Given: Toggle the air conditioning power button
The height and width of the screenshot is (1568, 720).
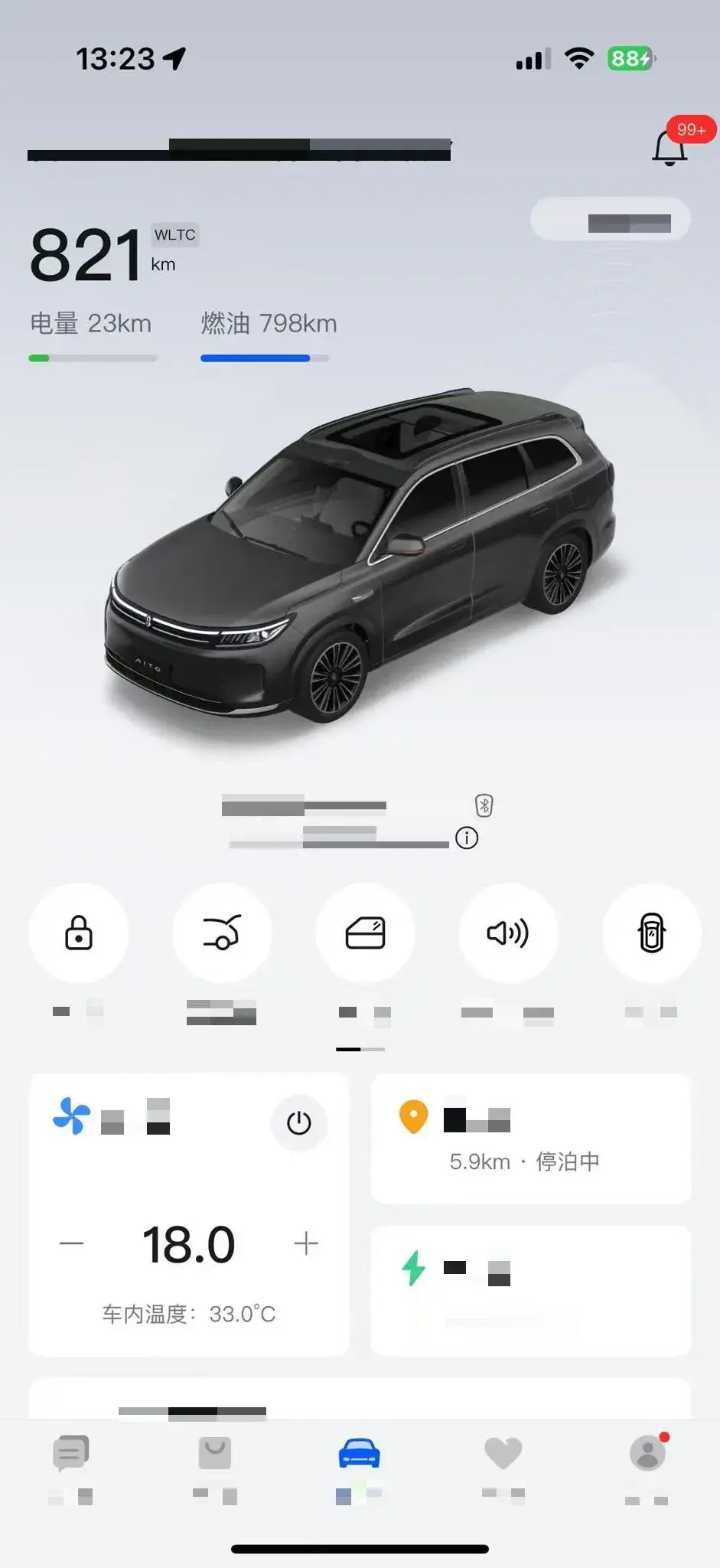Looking at the screenshot, I should (298, 1122).
